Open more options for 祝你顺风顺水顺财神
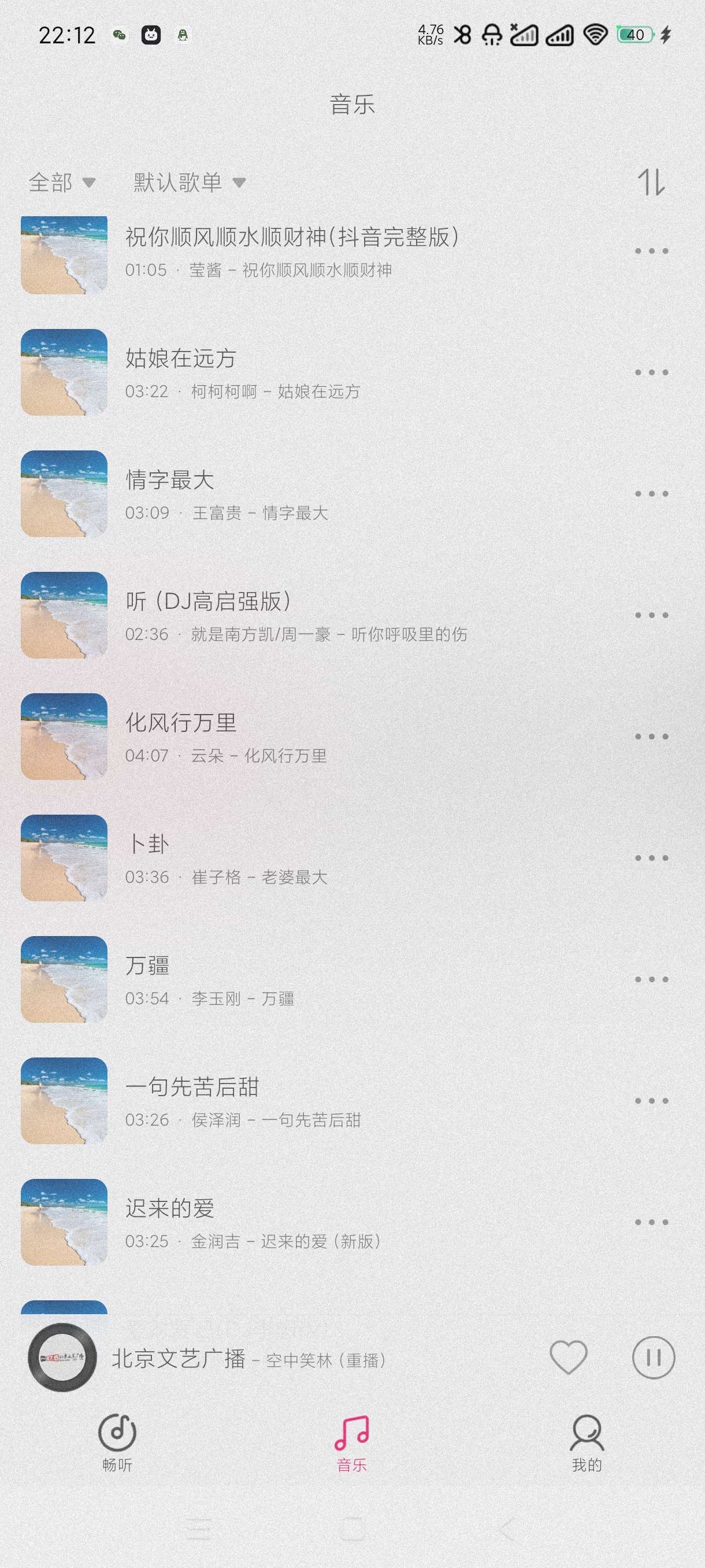 pos(651,251)
